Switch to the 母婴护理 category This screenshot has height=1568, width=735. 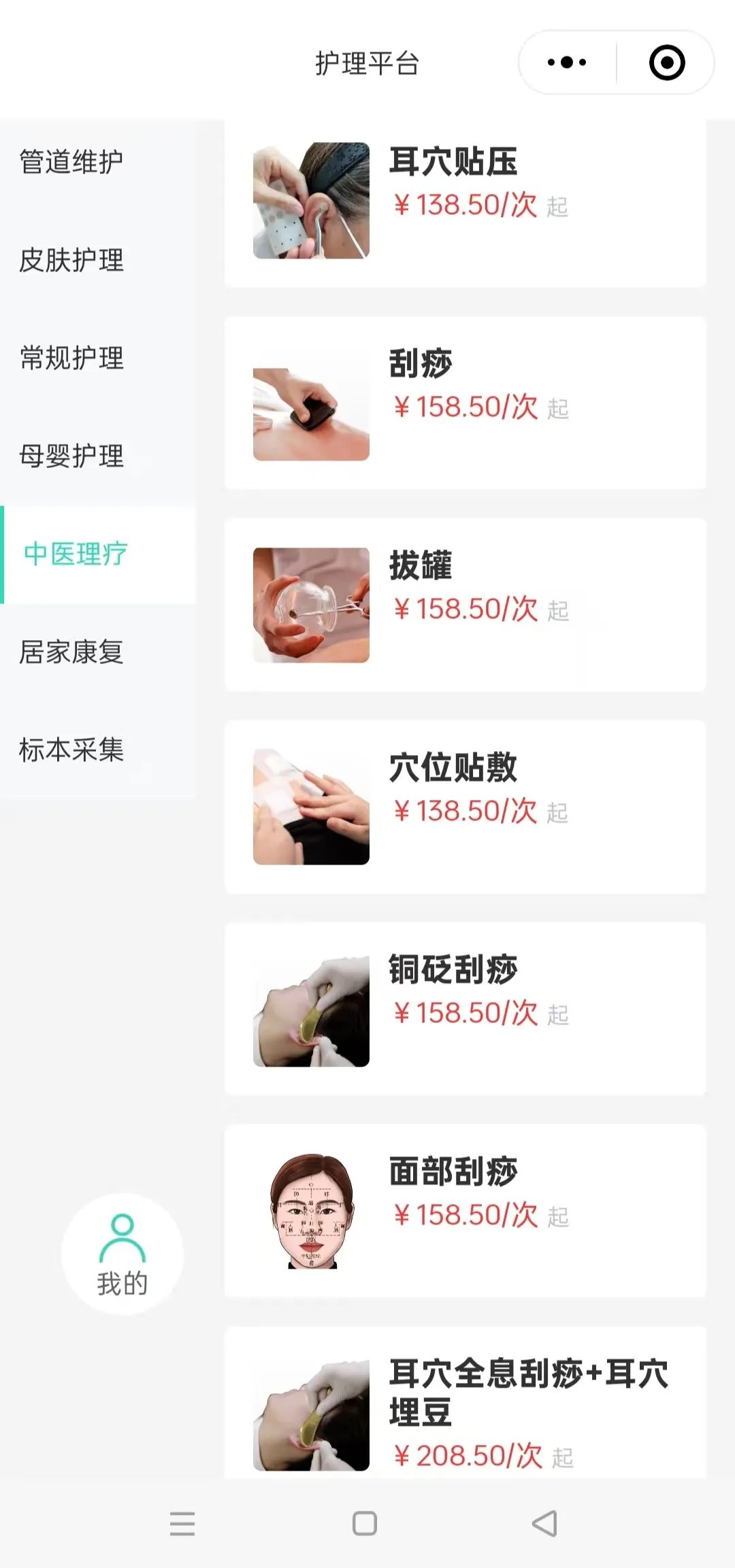pyautogui.click(x=98, y=456)
